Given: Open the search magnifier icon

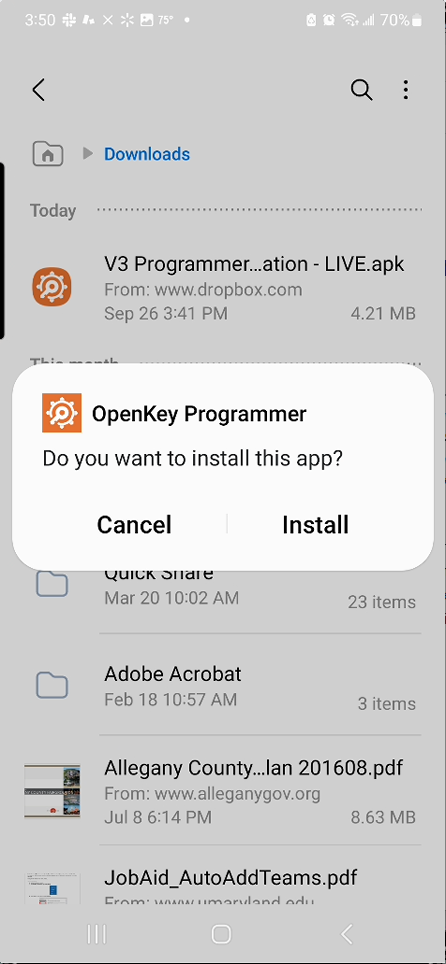Looking at the screenshot, I should click(x=361, y=90).
